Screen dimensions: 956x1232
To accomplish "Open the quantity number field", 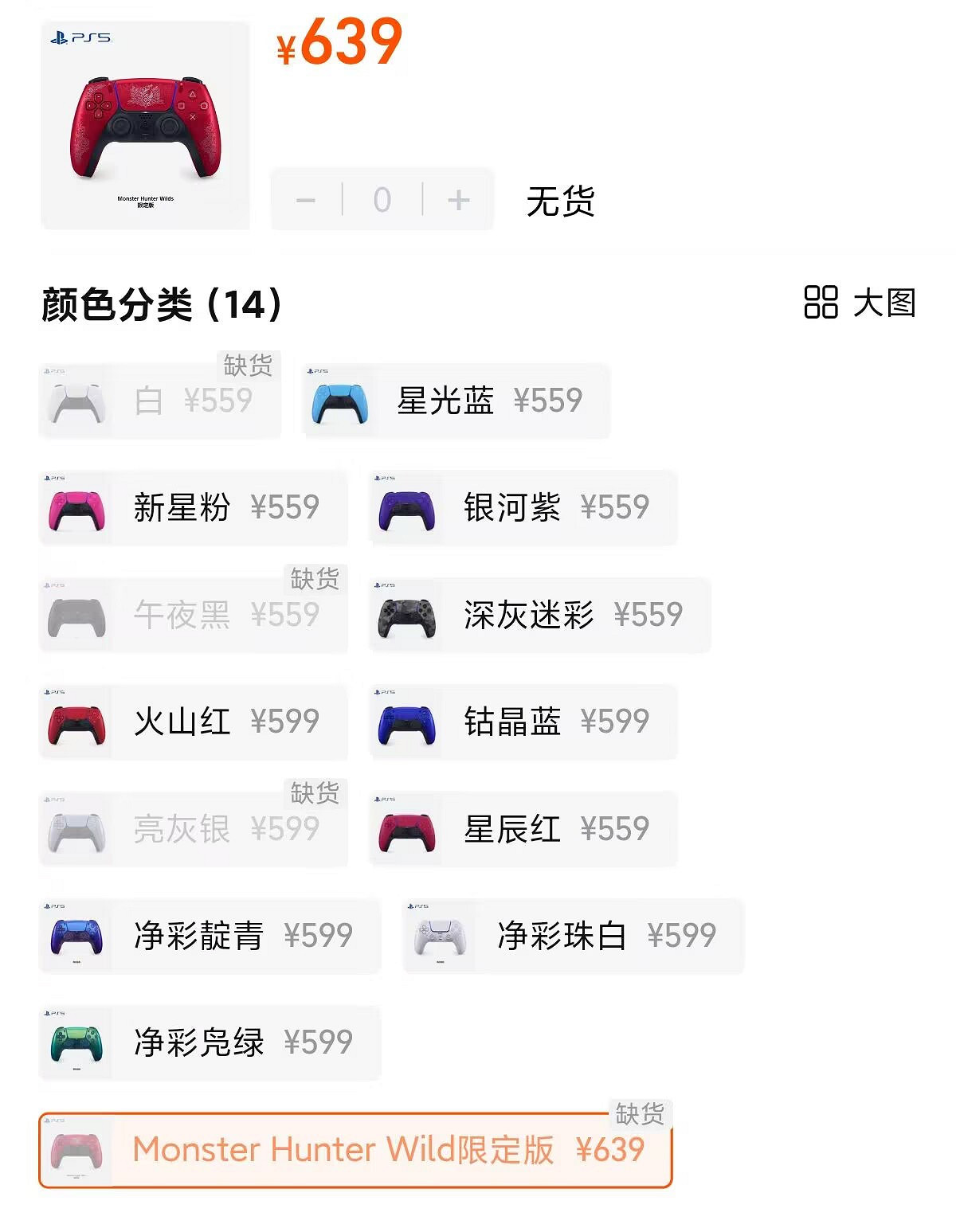I will [x=382, y=200].
